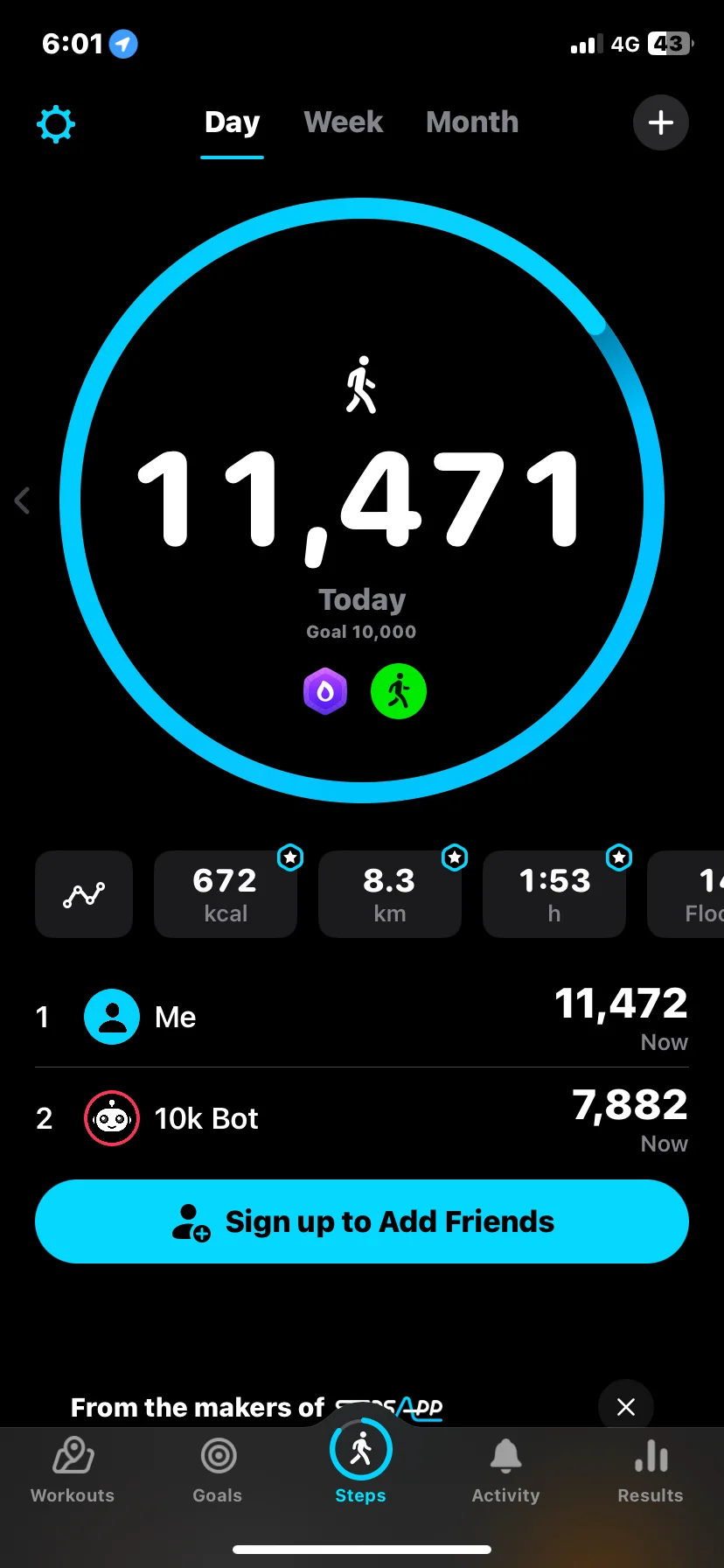The width and height of the screenshot is (724, 1568).
Task: Switch to the Results tab
Action: pos(651,1470)
